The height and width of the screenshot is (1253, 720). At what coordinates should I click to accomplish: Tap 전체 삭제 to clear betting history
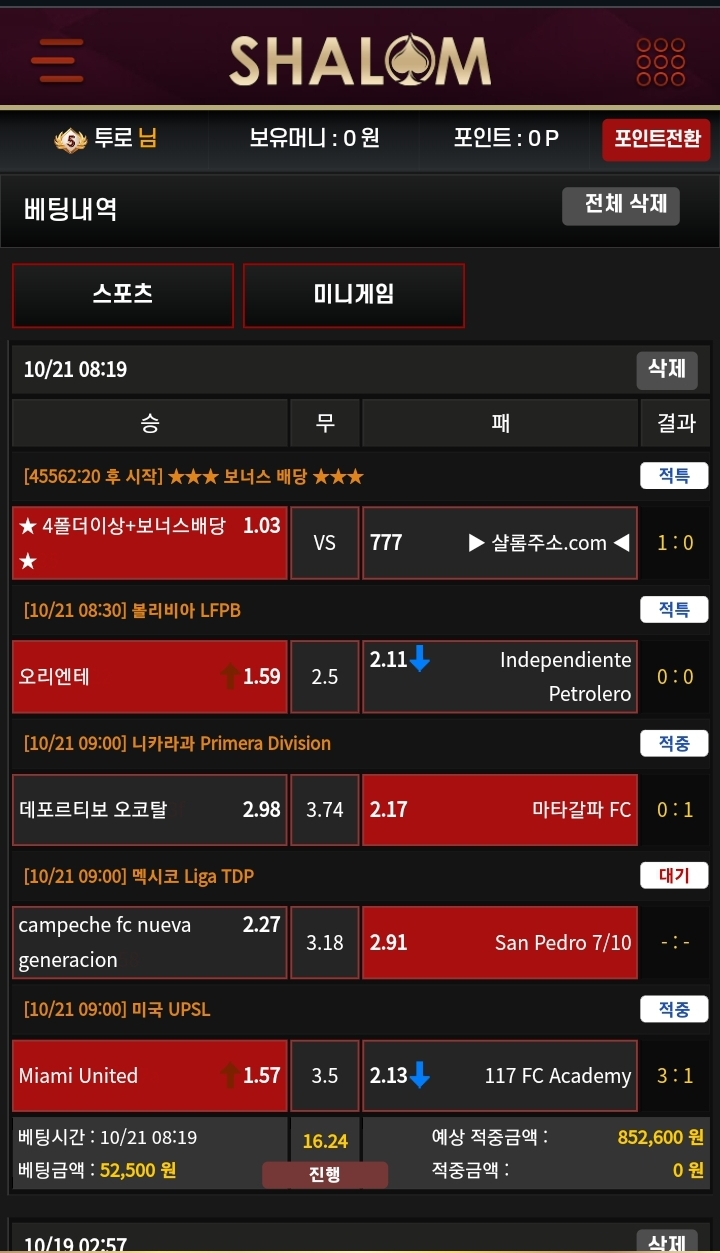pyautogui.click(x=621, y=205)
